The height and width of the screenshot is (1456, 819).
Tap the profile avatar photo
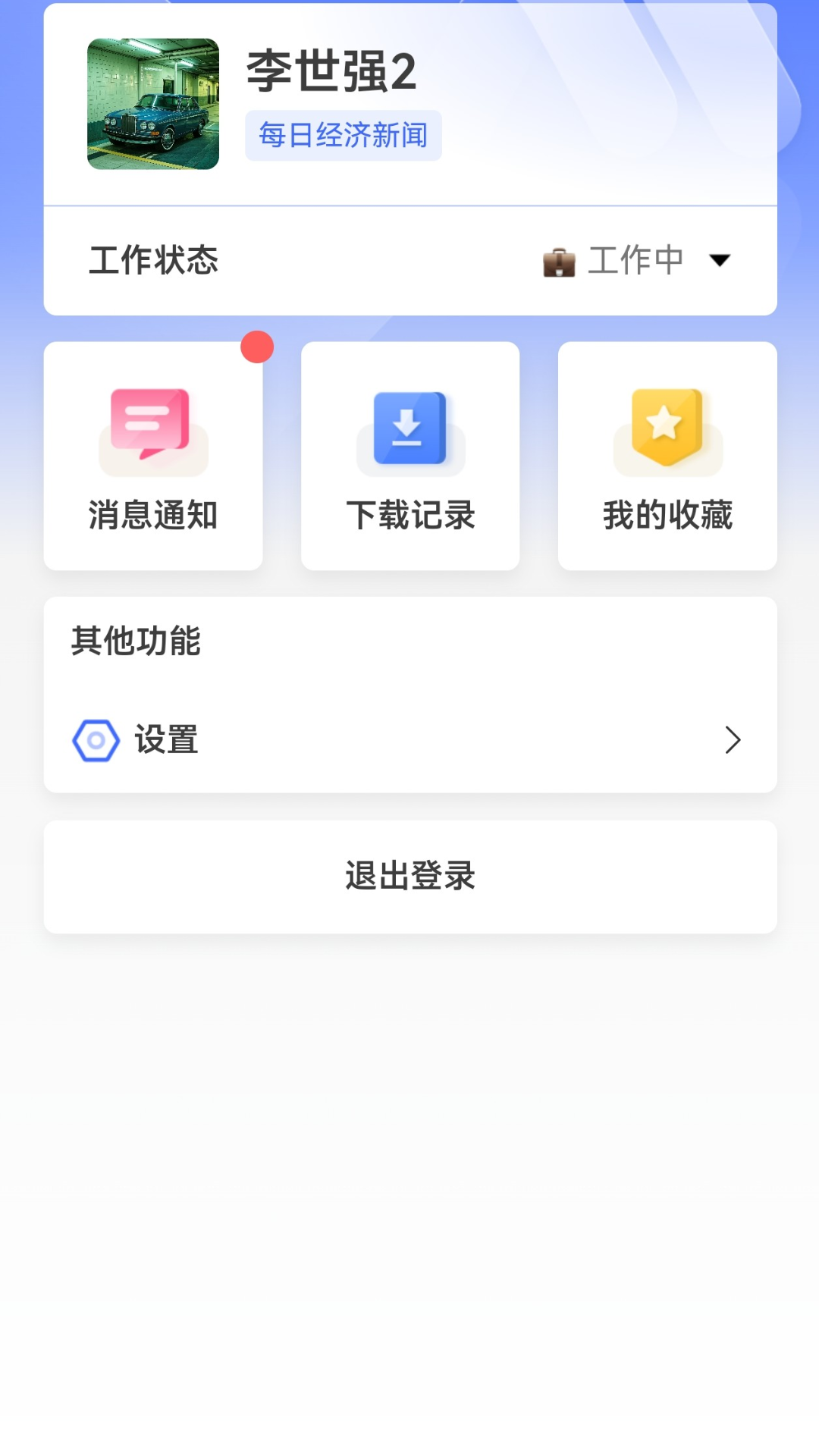tap(153, 104)
